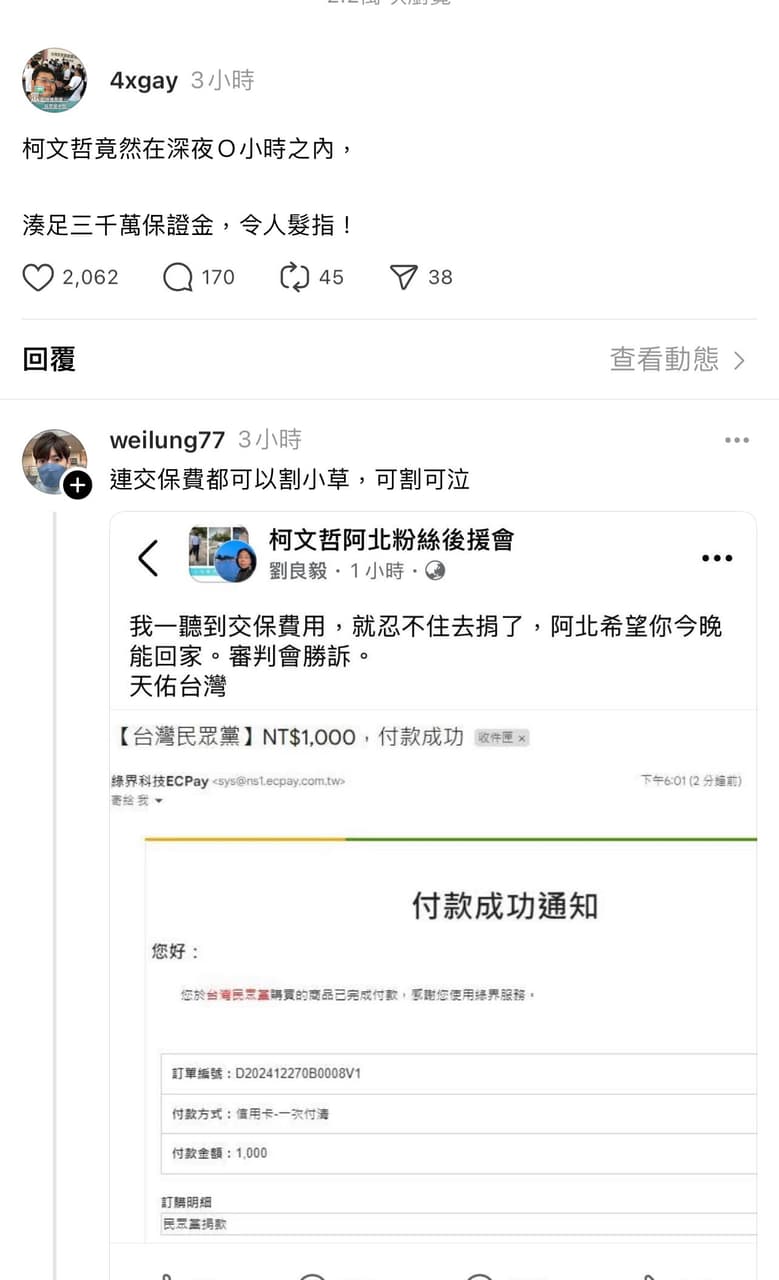Open overflow menu on weilung77's reply

tap(736, 440)
